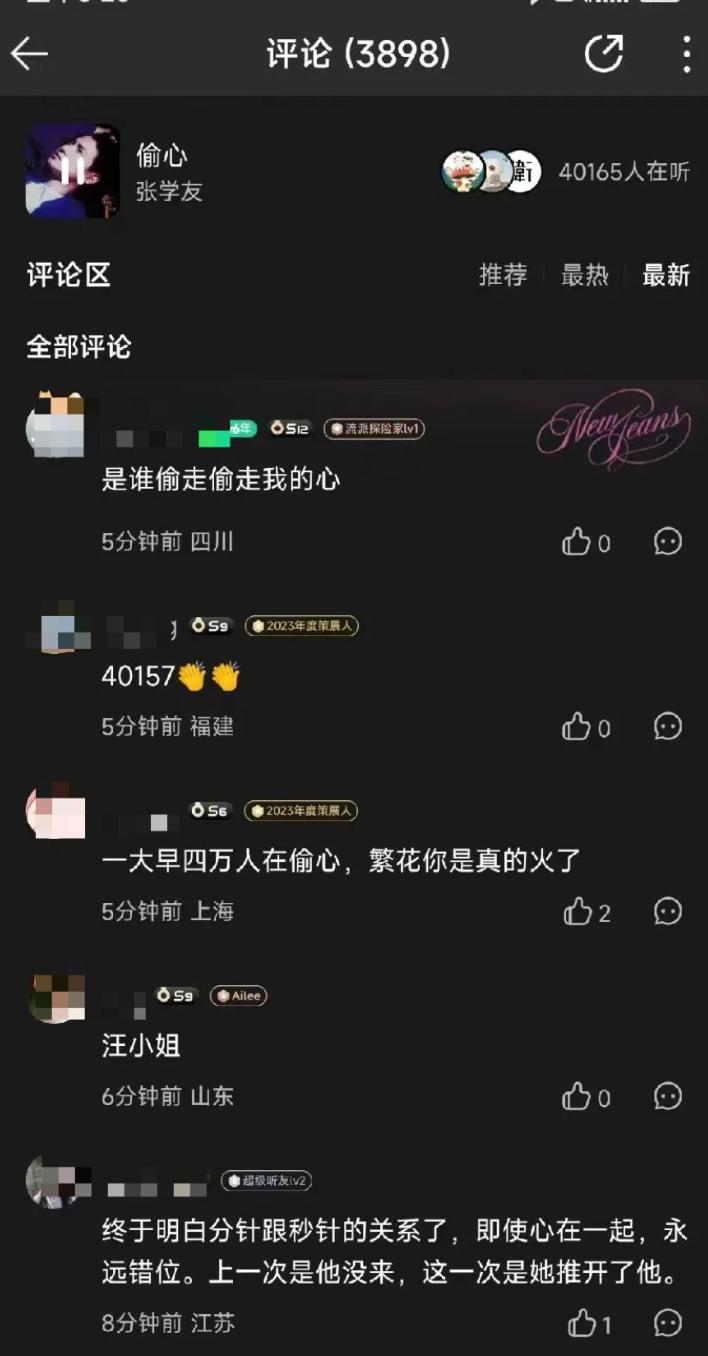The width and height of the screenshot is (708, 1356).
Task: Go back using the top-left arrow
Action: (x=30, y=54)
